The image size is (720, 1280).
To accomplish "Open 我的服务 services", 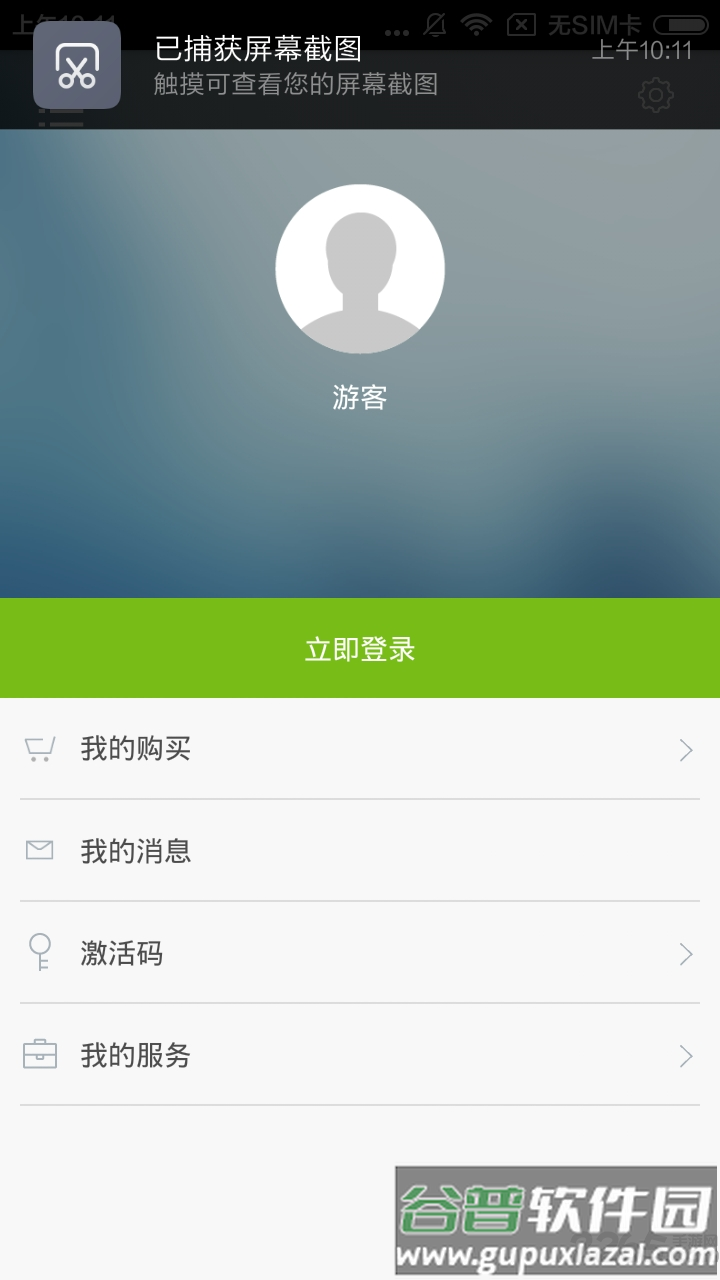I will (x=360, y=1055).
